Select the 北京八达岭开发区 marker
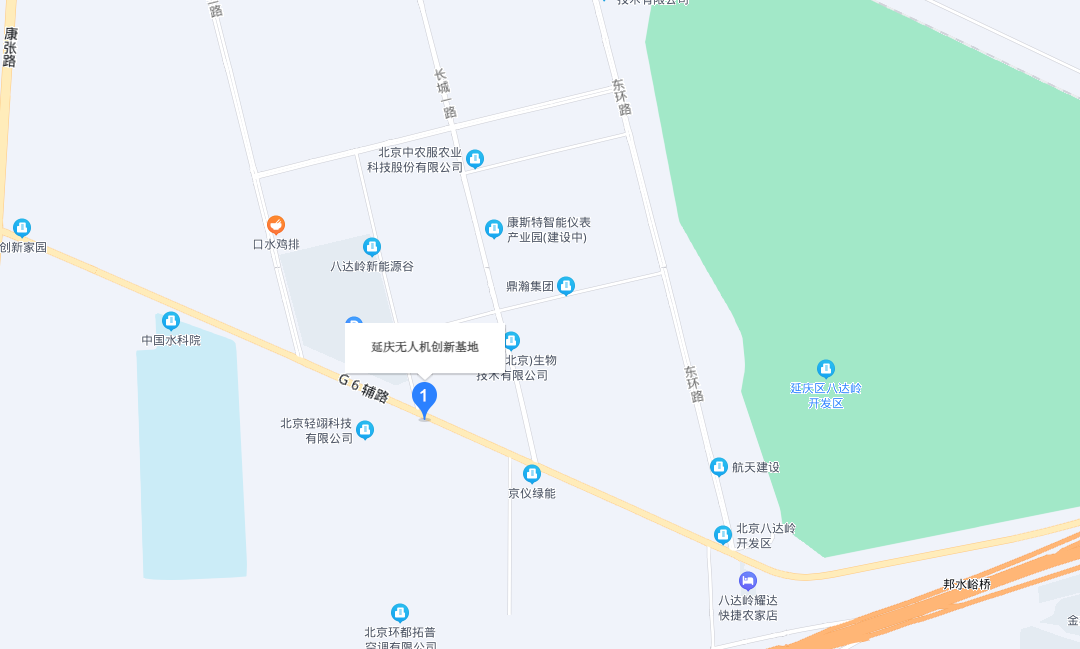 coord(722,535)
